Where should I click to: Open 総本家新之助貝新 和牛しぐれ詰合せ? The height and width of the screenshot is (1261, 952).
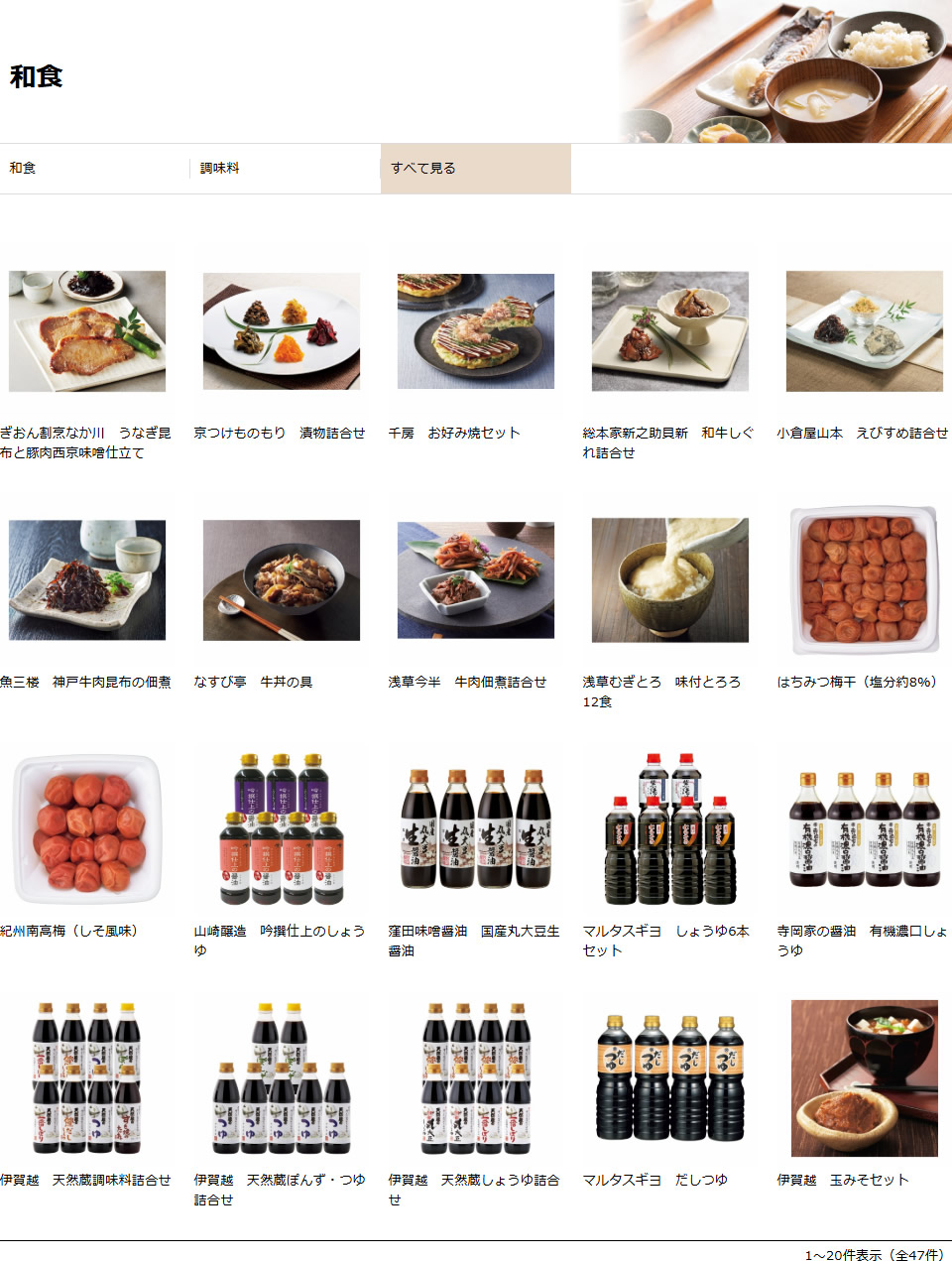(669, 331)
